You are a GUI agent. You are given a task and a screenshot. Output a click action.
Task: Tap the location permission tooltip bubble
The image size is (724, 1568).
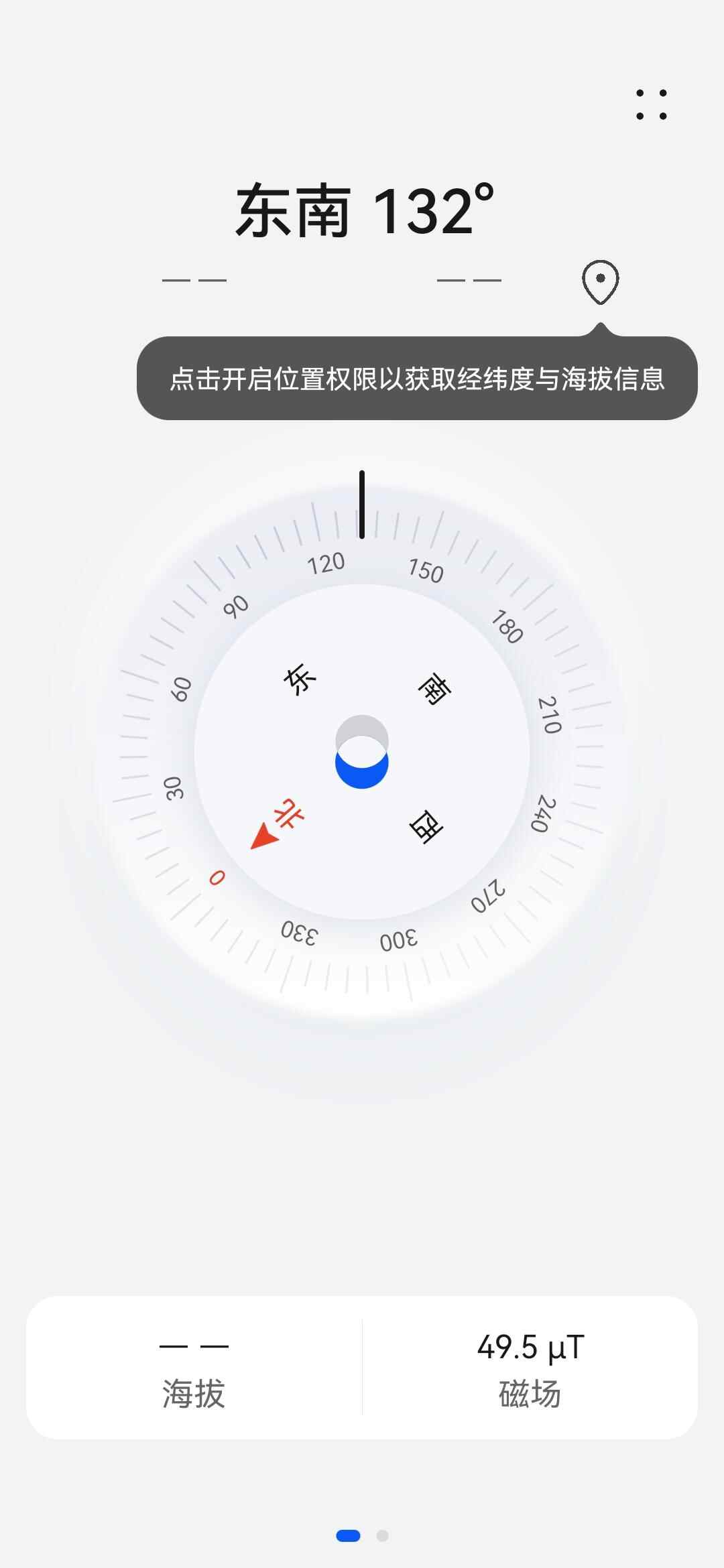click(416, 379)
